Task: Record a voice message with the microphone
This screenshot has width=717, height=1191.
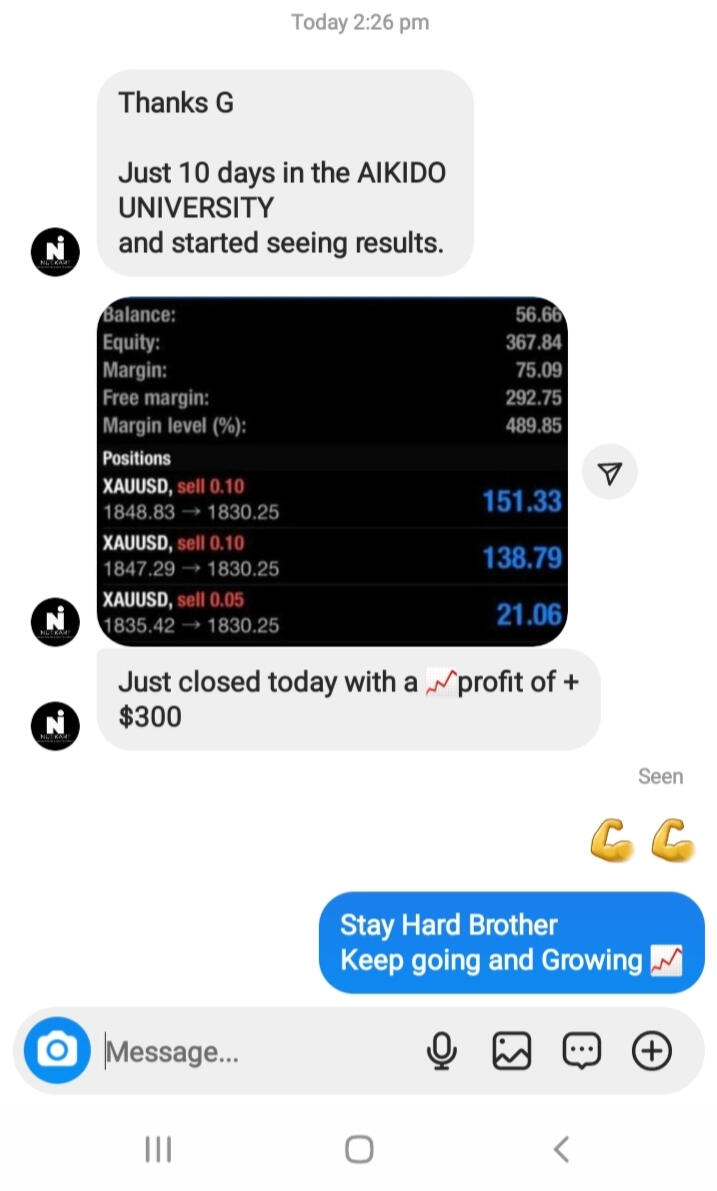Action: click(441, 1051)
